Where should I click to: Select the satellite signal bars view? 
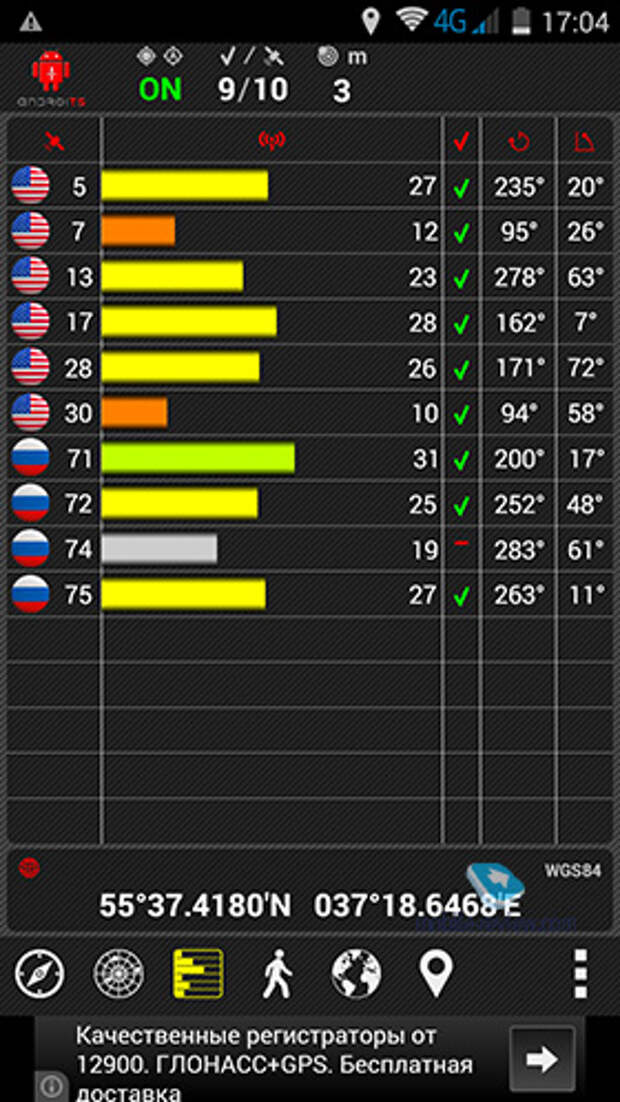(197, 973)
